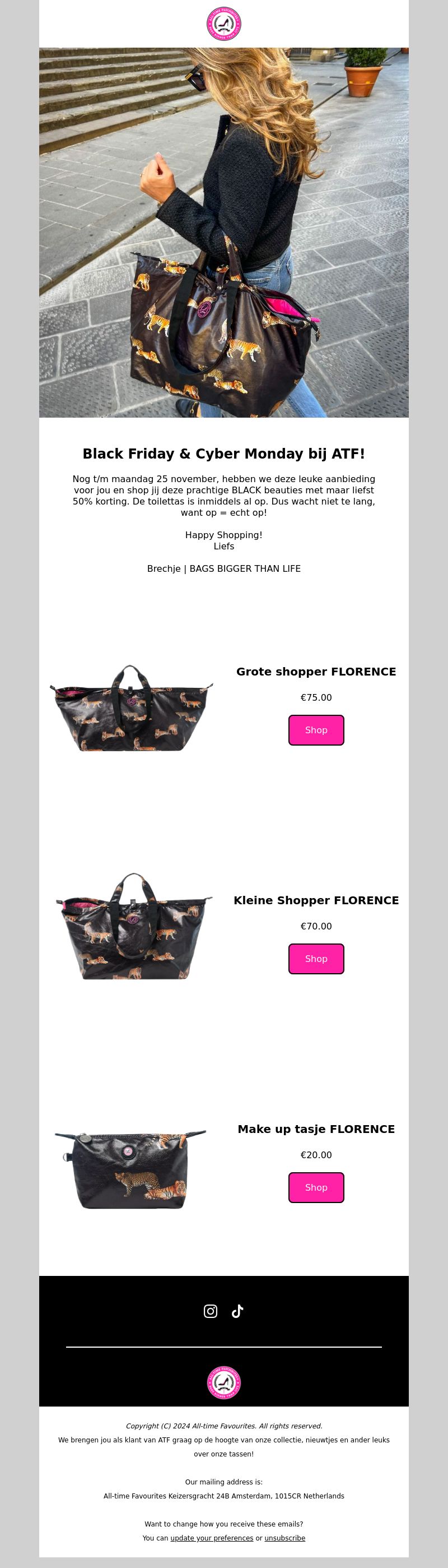The width and height of the screenshot is (448, 1568).
Task: Open the TikTok icon in footer
Action: coord(237,1311)
